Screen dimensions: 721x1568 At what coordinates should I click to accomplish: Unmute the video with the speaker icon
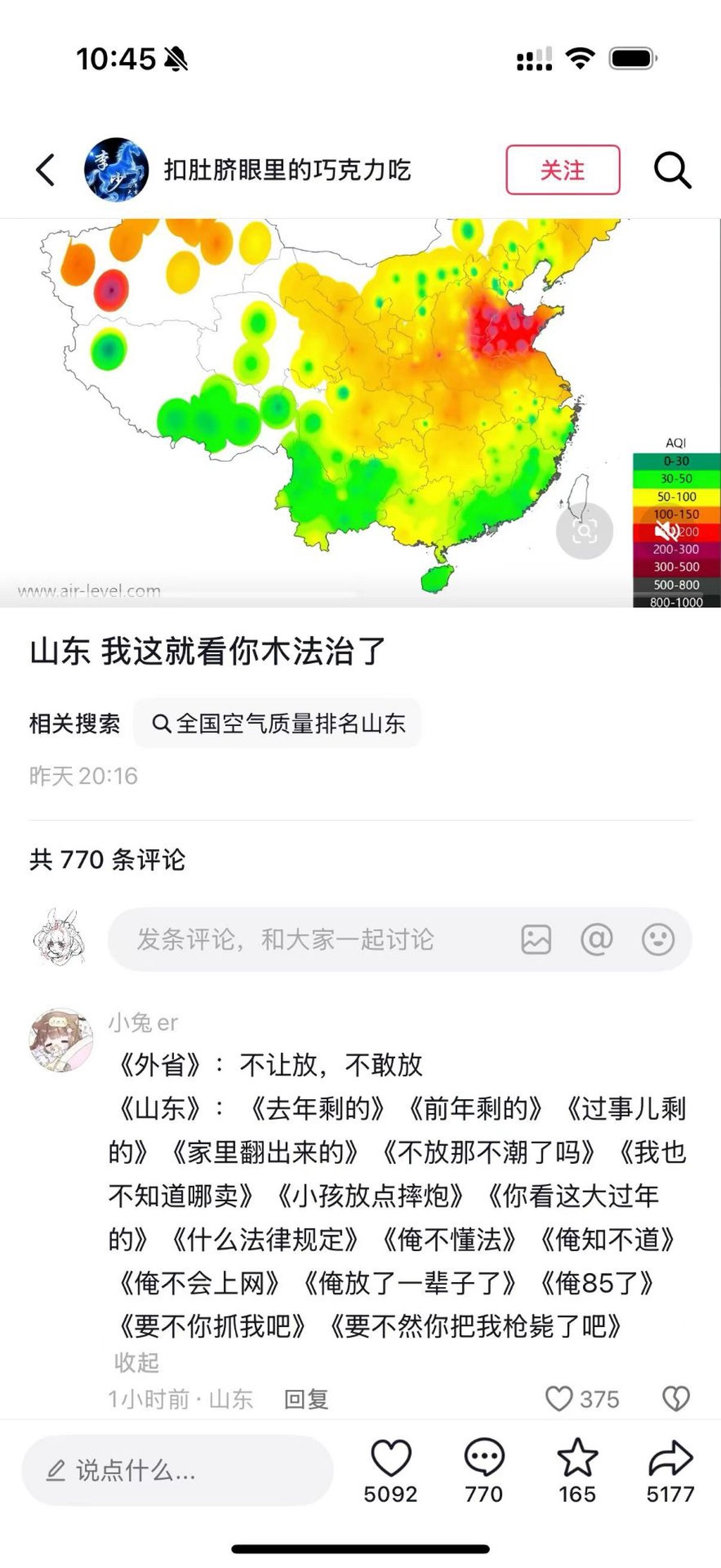click(x=666, y=530)
